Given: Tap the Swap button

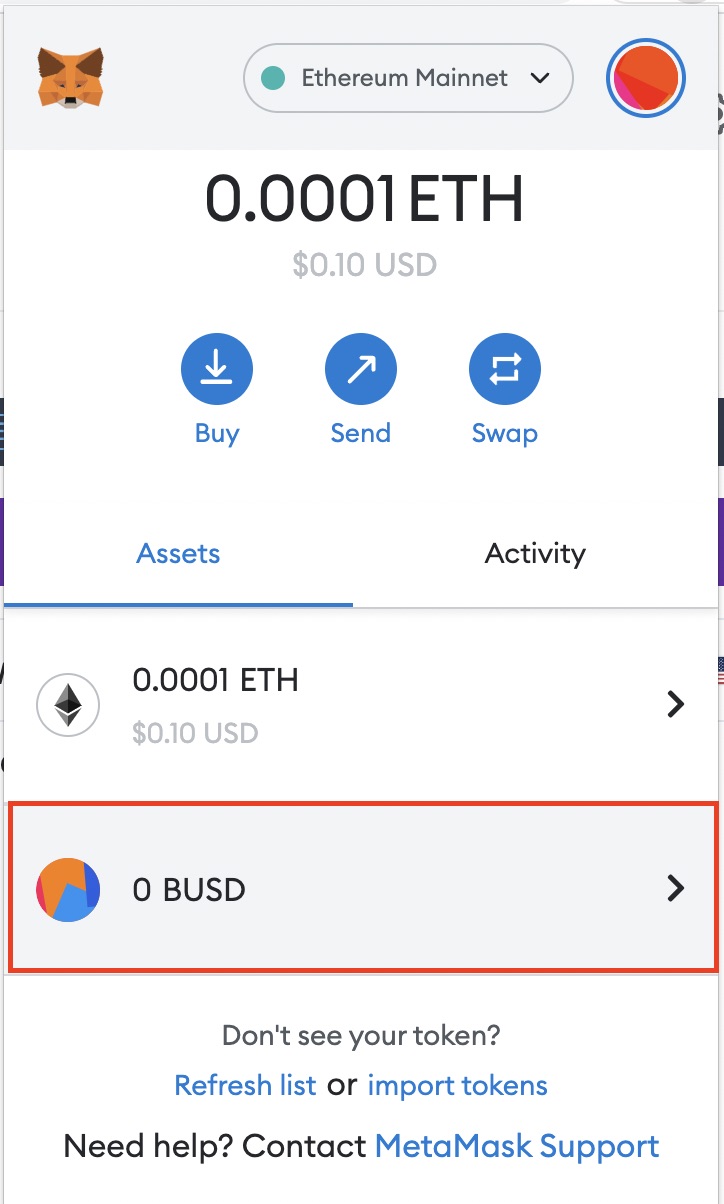Looking at the screenshot, I should pyautogui.click(x=505, y=390).
